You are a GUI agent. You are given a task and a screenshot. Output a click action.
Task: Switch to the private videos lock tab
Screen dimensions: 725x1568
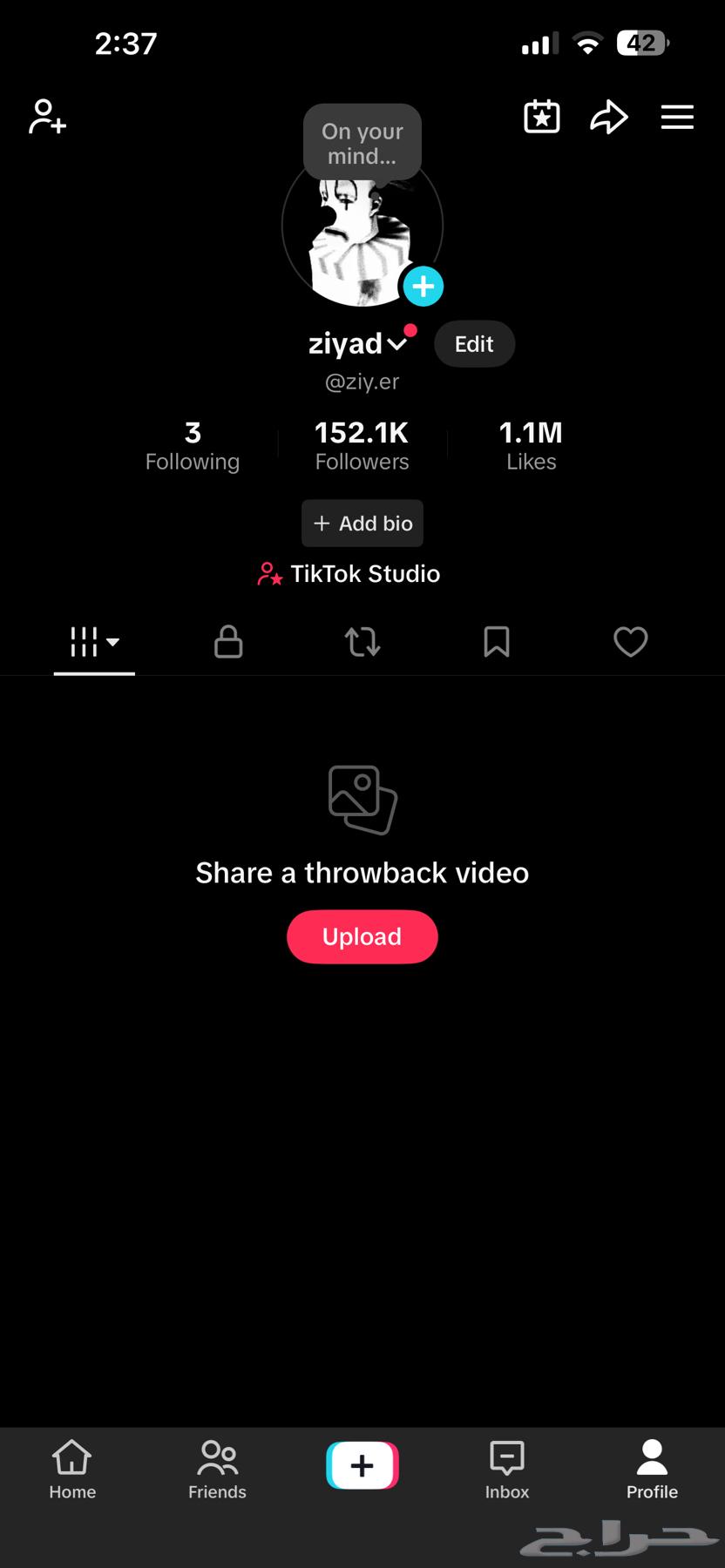point(228,642)
